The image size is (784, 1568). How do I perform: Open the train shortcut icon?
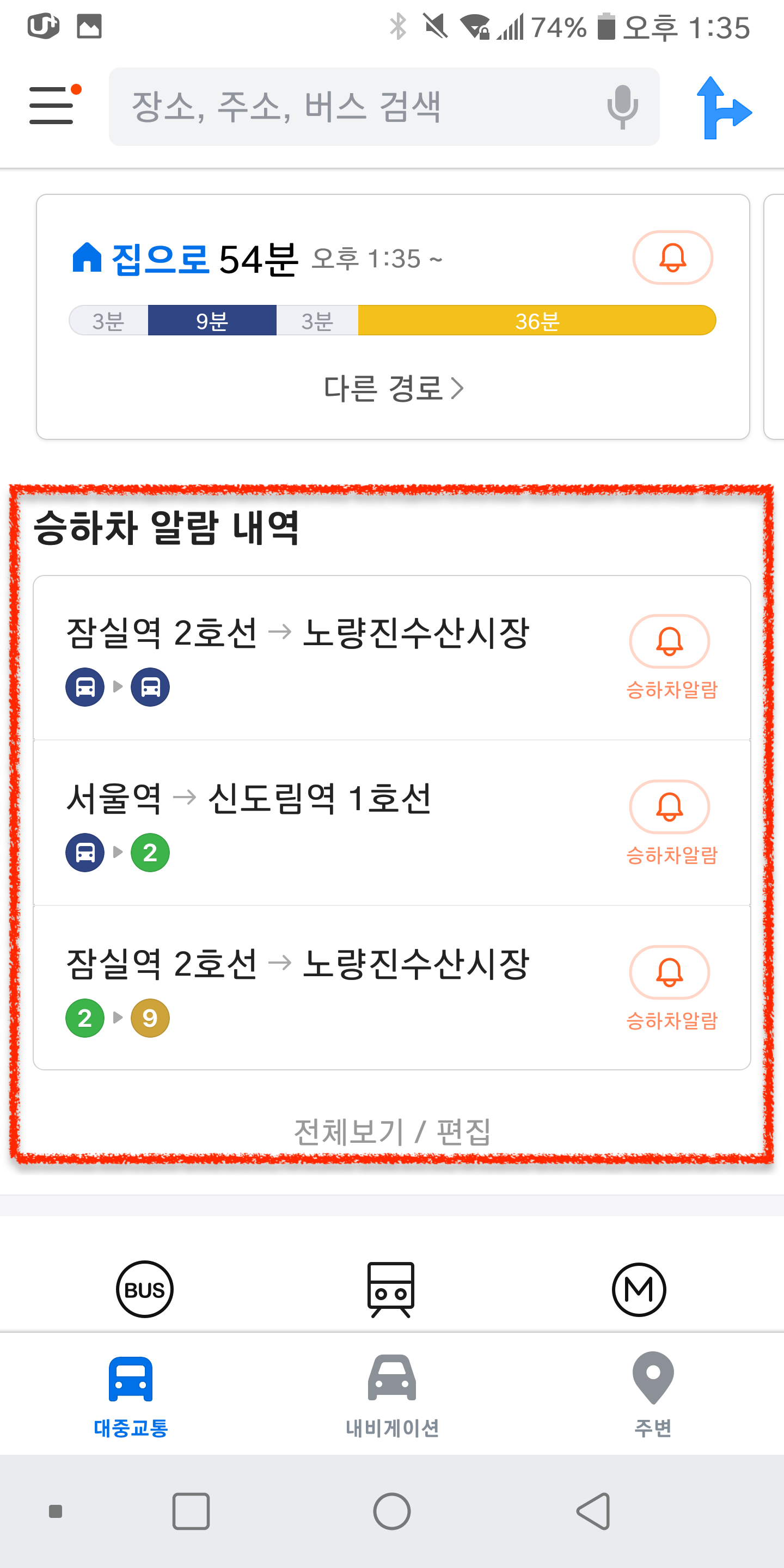pos(391,1289)
